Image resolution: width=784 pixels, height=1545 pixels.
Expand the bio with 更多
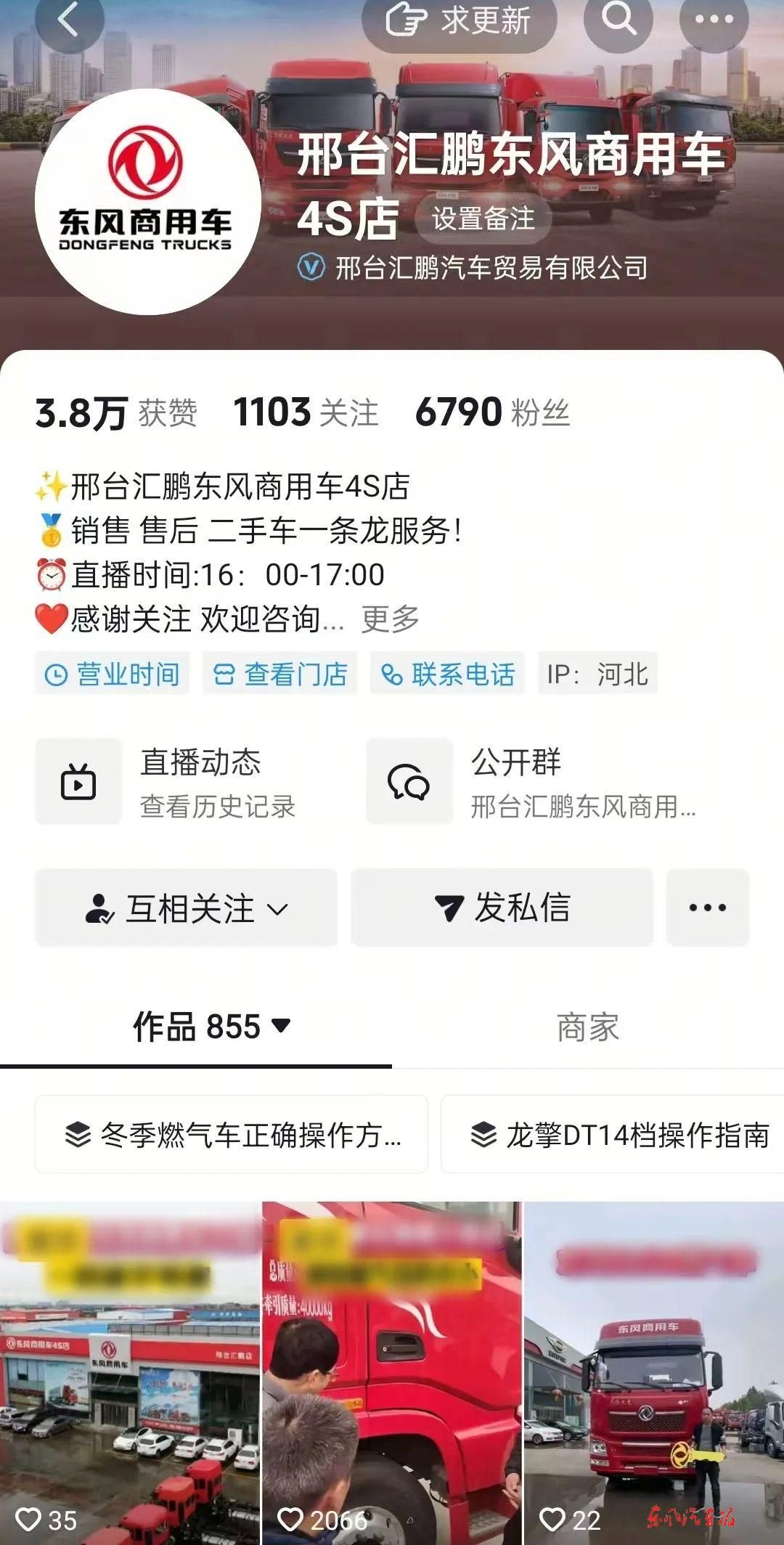[391, 619]
